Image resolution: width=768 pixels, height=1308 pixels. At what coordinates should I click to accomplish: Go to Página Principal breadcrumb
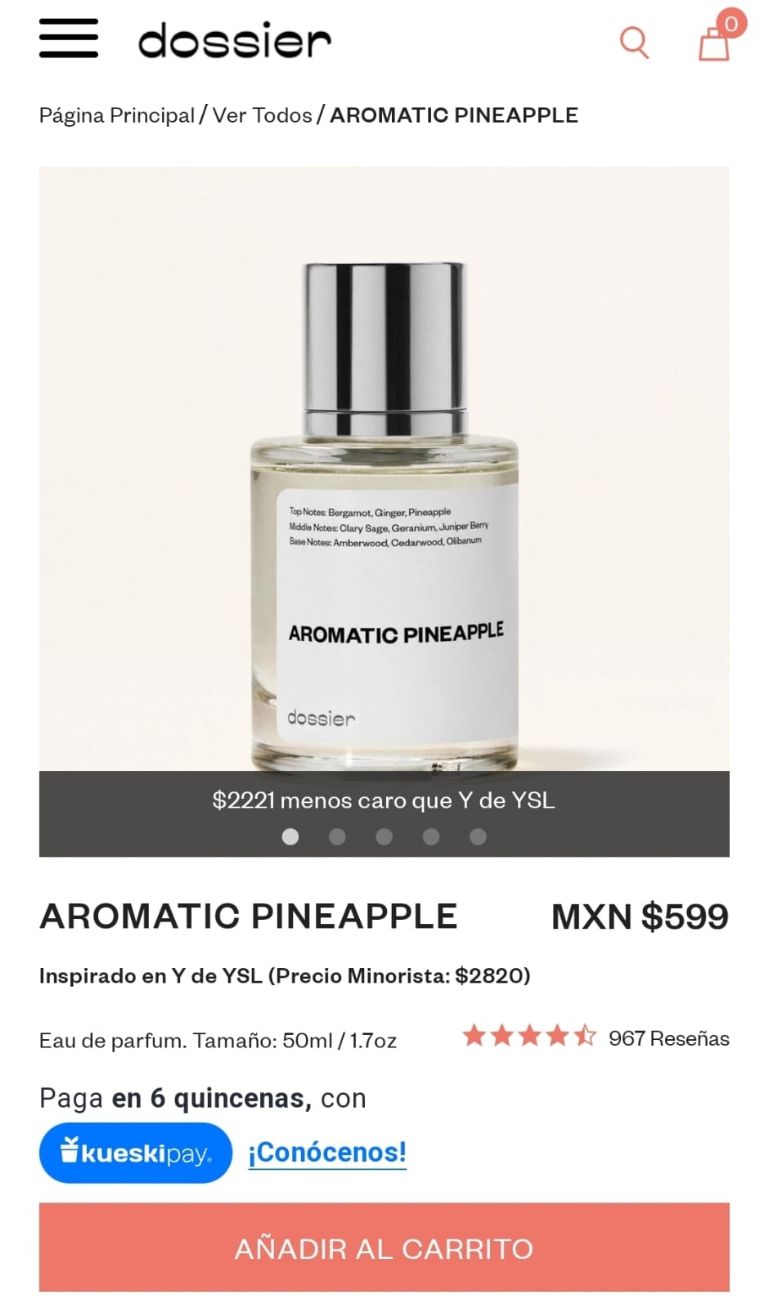(116, 115)
